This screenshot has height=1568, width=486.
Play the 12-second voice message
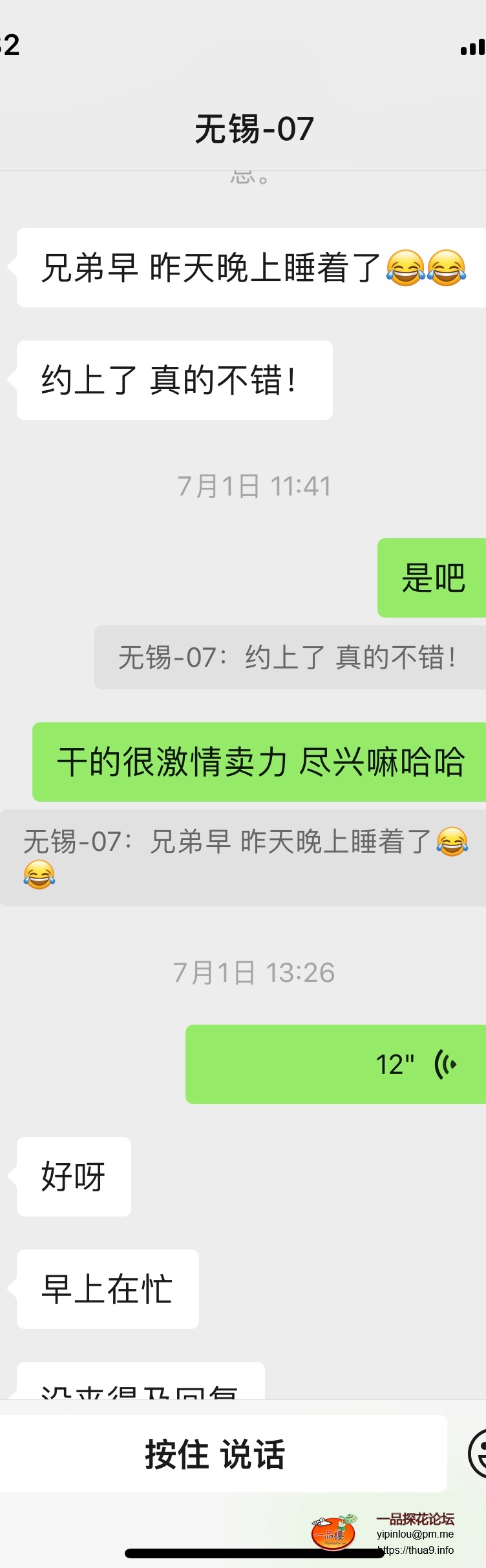[336, 1064]
